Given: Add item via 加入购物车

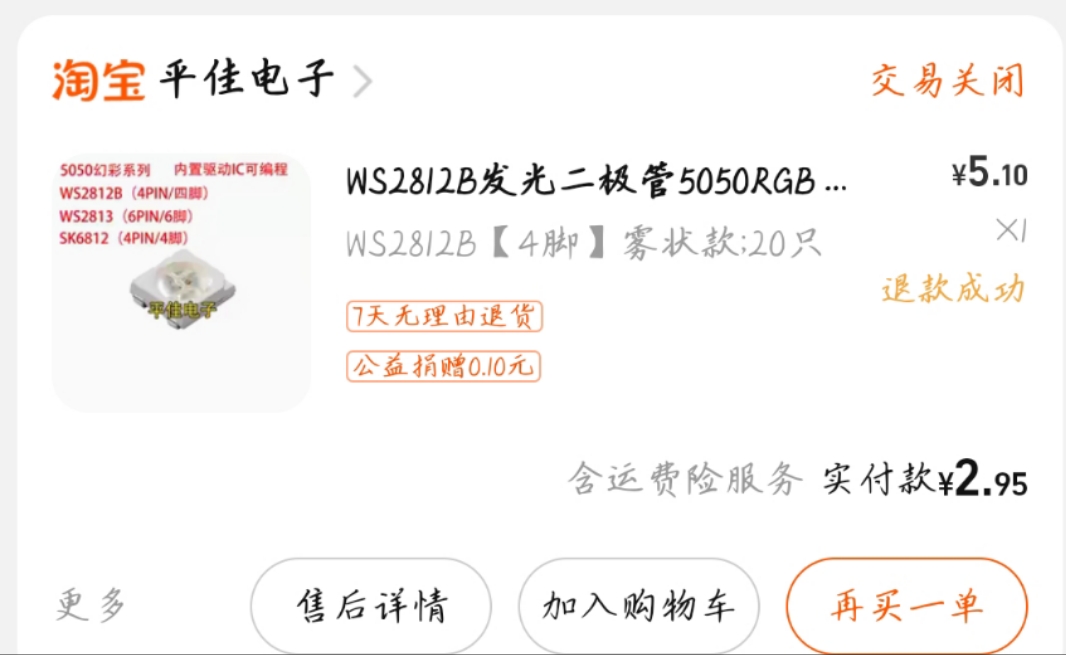Looking at the screenshot, I should pos(639,606).
